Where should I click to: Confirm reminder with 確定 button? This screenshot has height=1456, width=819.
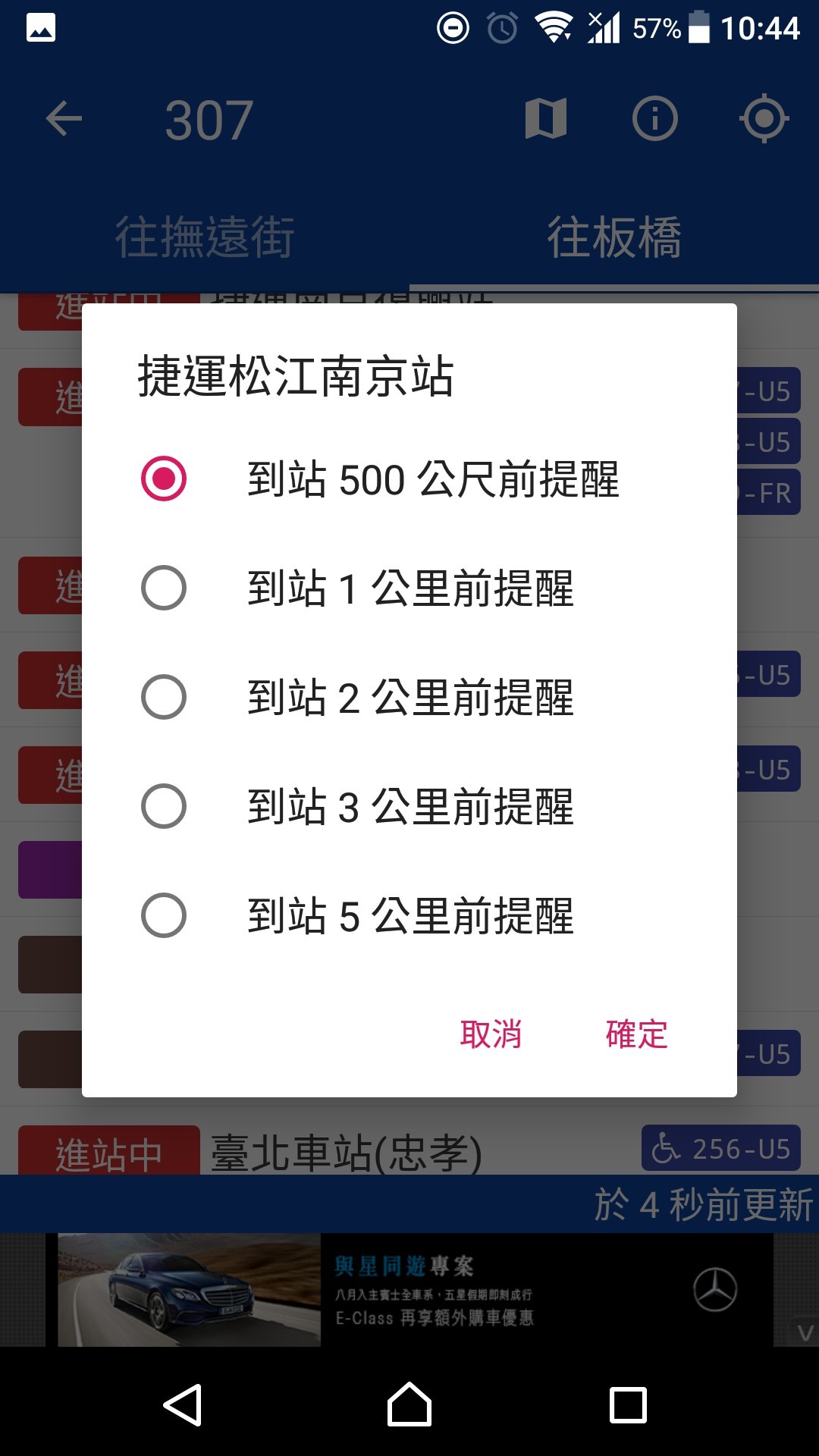(x=636, y=1034)
